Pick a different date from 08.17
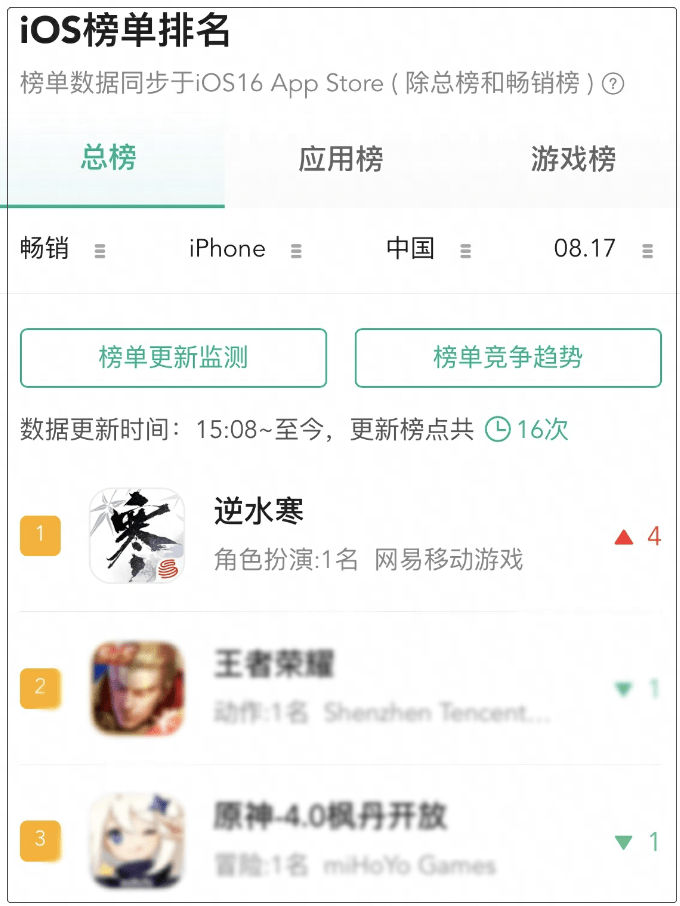Image resolution: width=680 pixels, height=906 pixels. 602,249
